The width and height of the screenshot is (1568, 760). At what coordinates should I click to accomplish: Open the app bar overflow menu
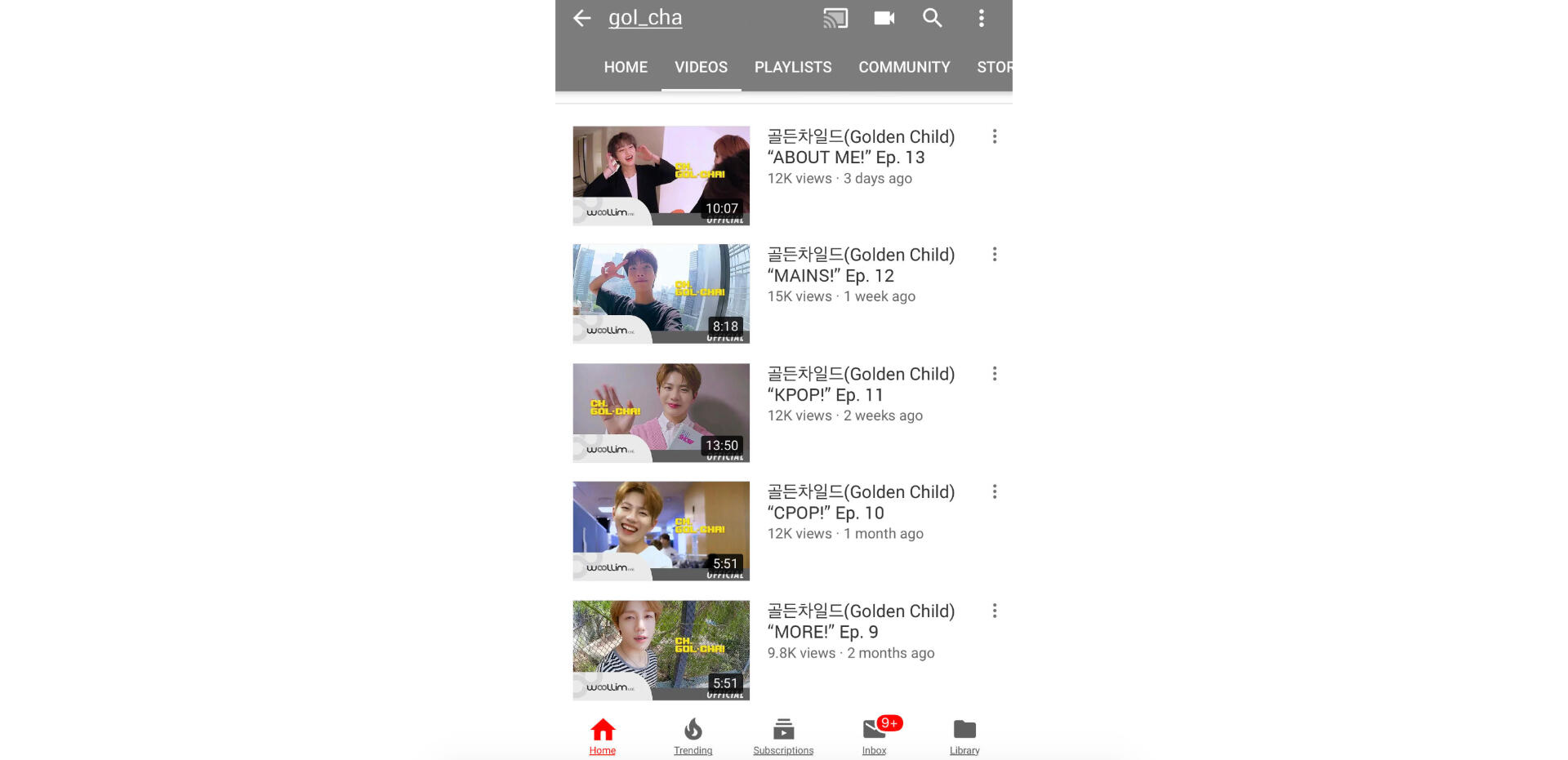981,18
